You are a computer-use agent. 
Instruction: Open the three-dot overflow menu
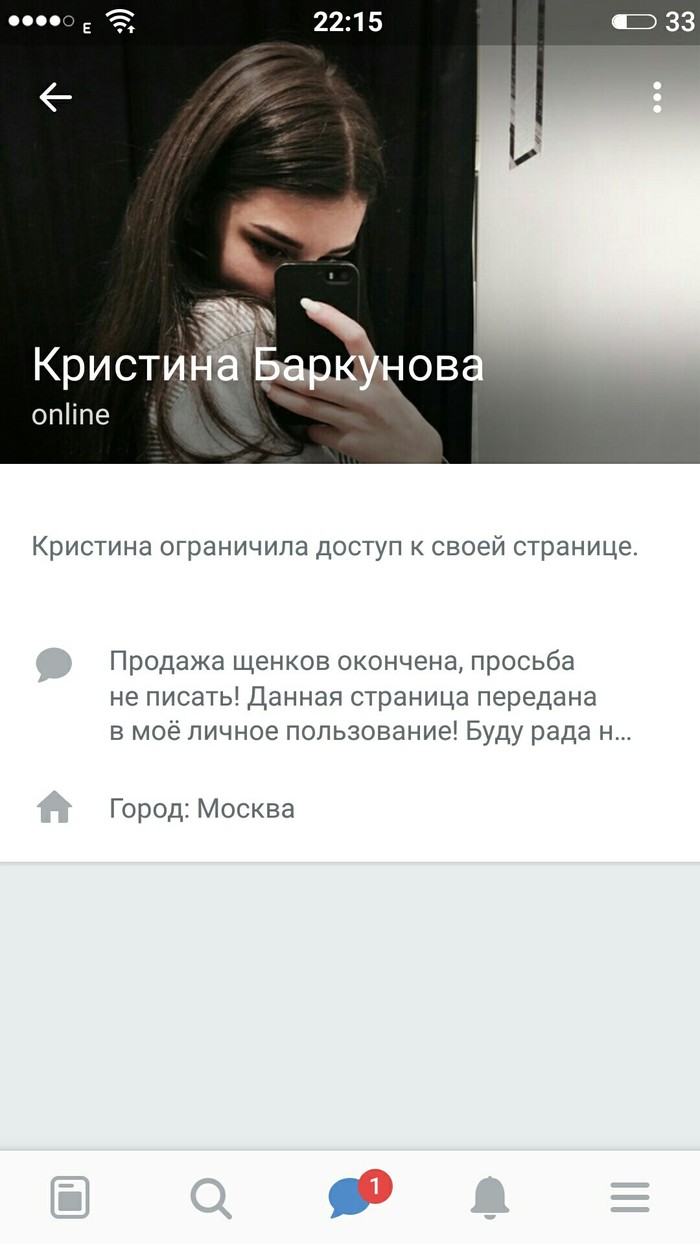[x=657, y=97]
